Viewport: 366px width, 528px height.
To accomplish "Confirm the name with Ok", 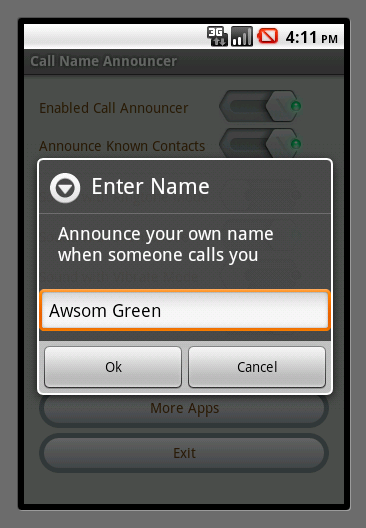I will click(113, 367).
